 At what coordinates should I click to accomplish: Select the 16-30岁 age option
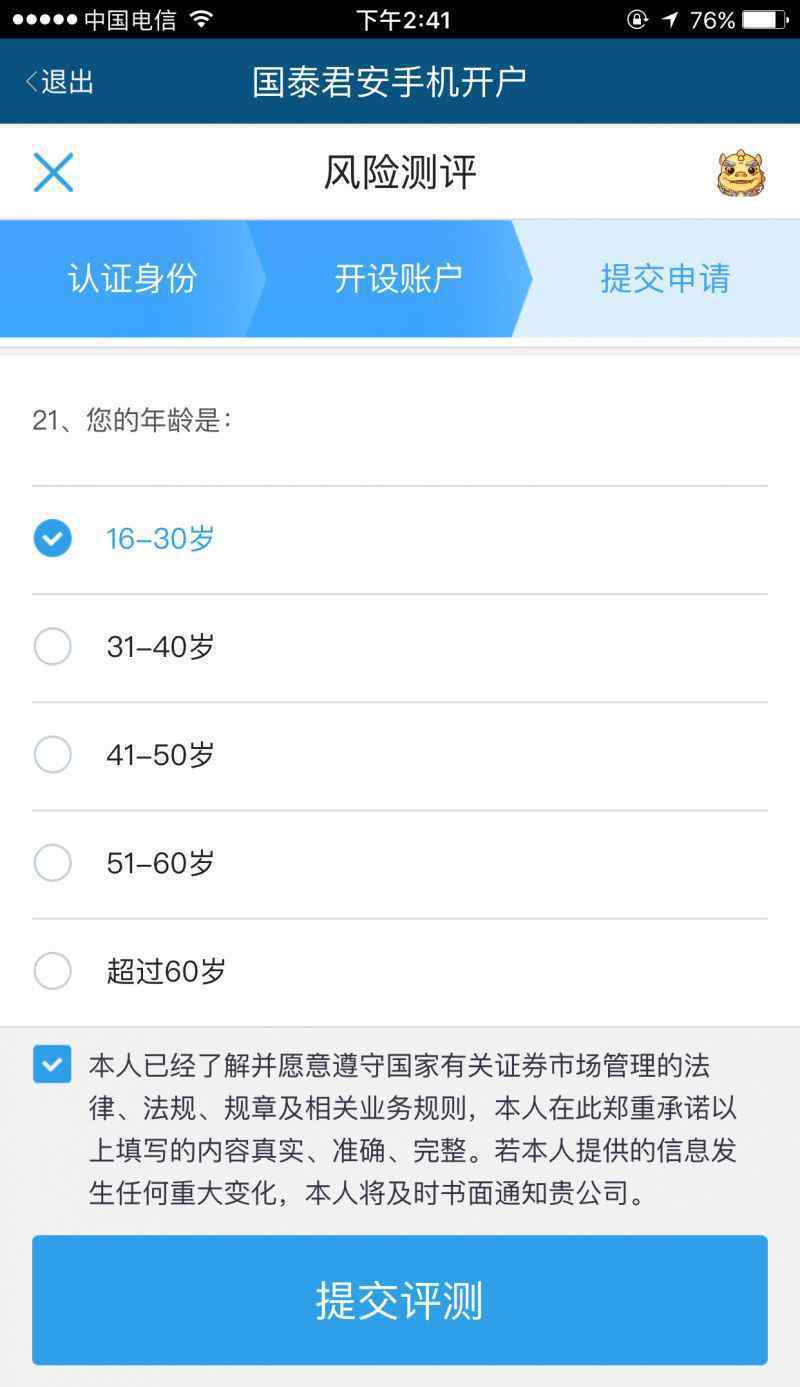click(x=400, y=539)
